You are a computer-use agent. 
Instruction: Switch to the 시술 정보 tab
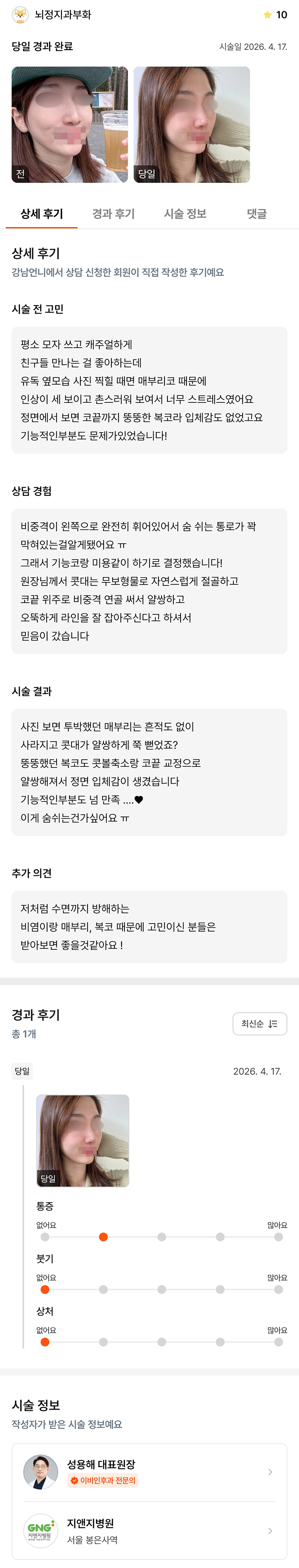(185, 214)
